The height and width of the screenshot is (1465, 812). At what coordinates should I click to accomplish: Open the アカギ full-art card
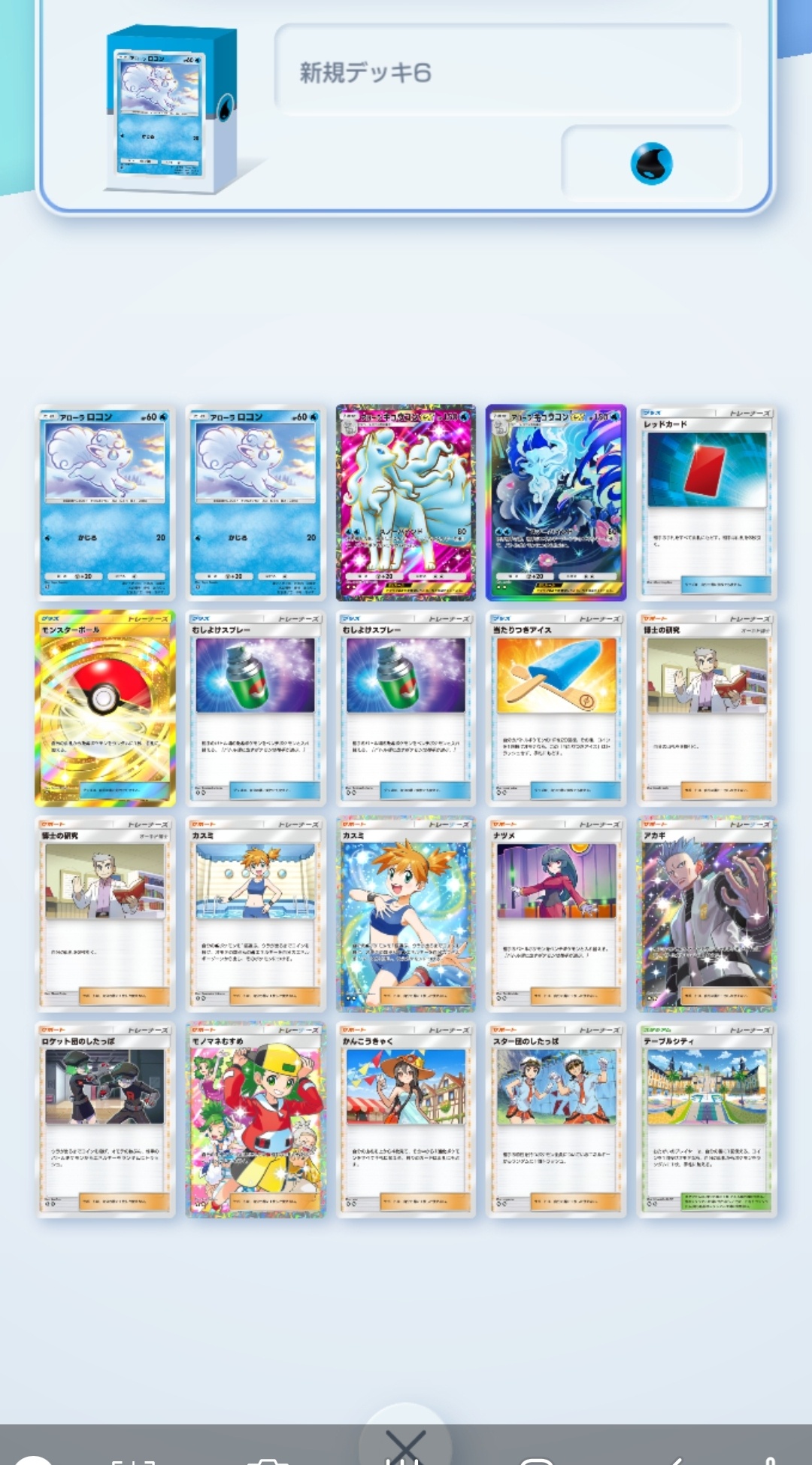706,913
